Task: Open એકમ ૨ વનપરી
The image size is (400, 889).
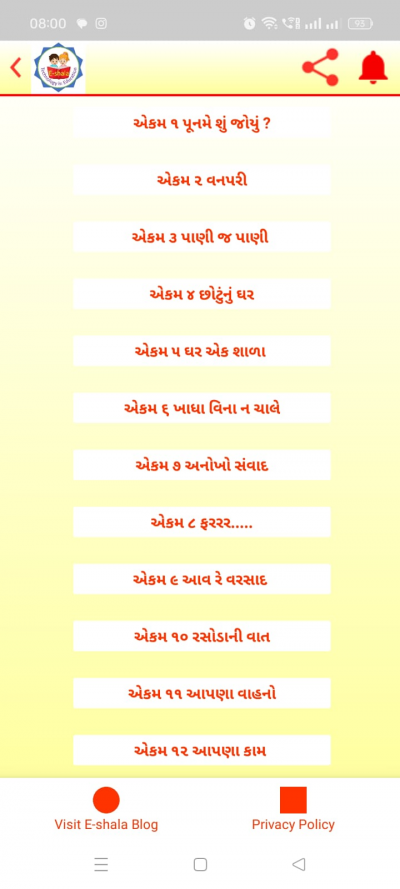Action: point(202,180)
